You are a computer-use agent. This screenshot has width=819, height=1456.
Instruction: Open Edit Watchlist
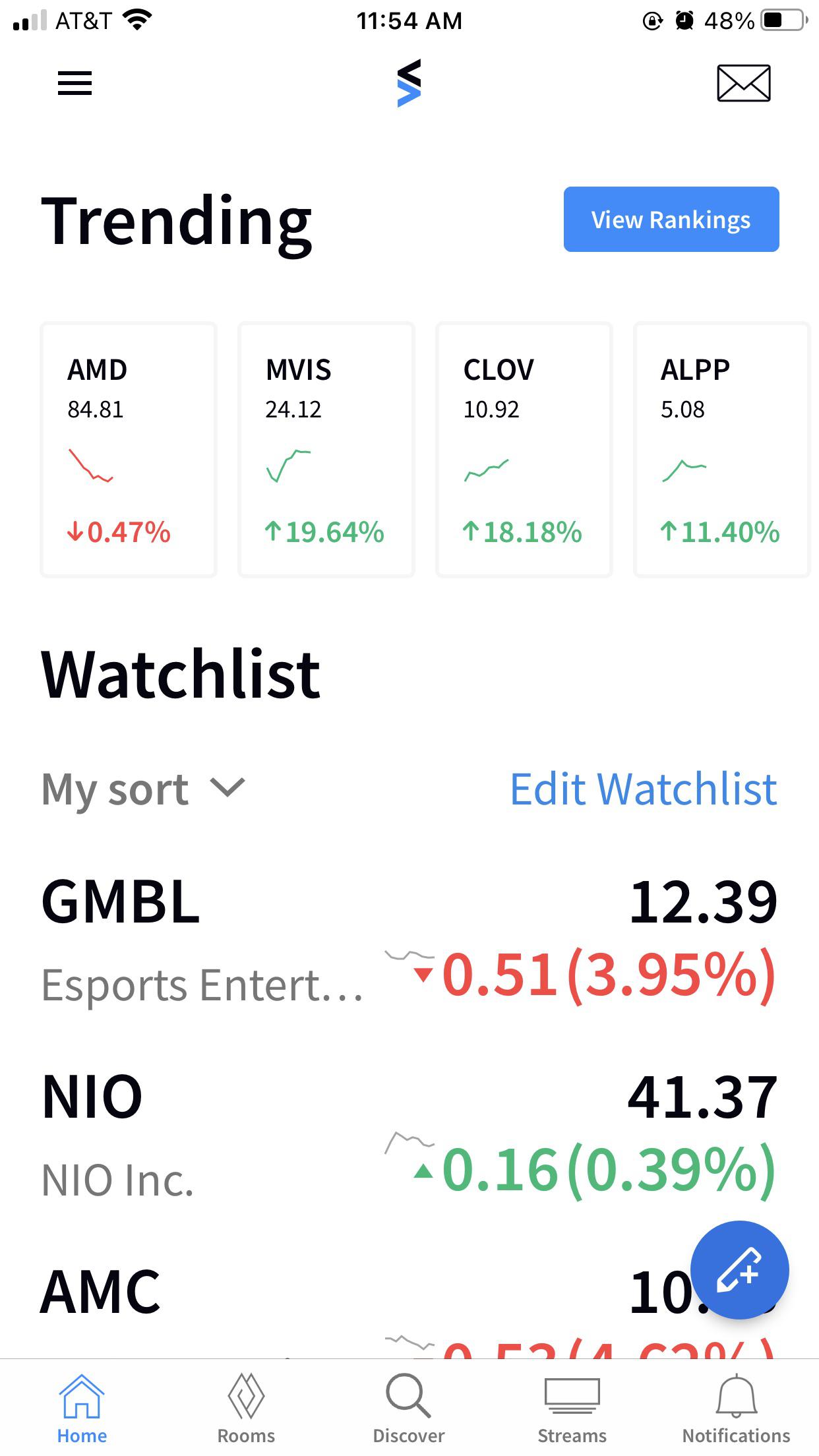[x=643, y=789]
